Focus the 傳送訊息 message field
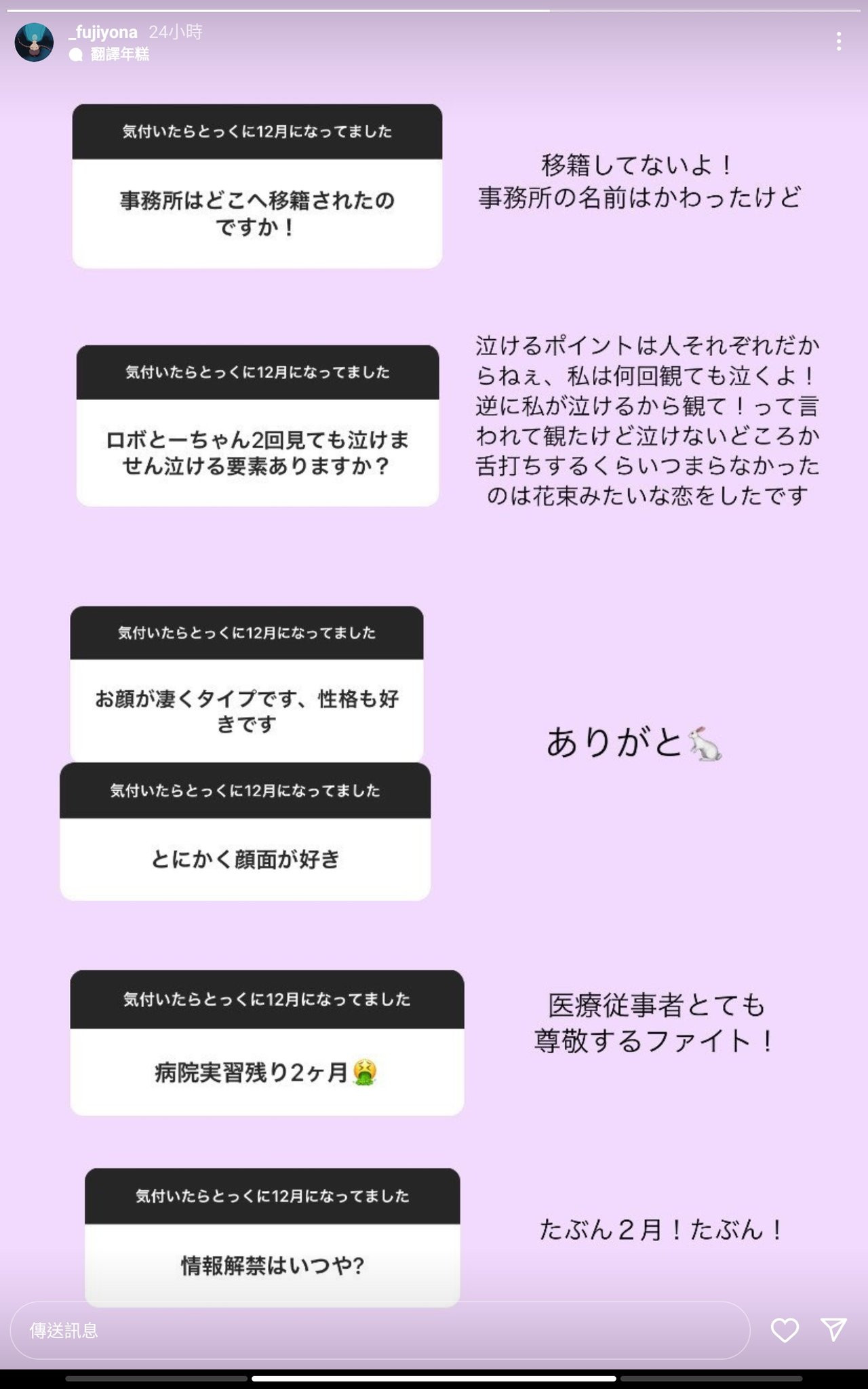 [380, 1331]
